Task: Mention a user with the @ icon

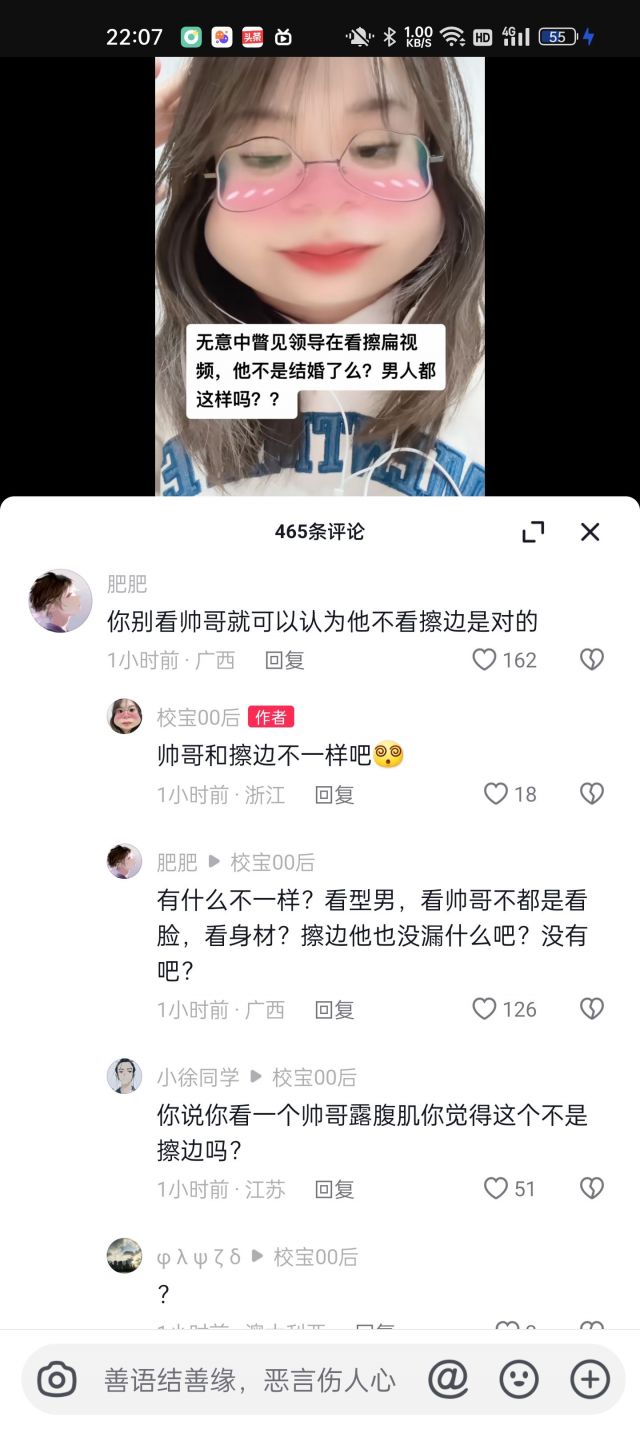Action: pyautogui.click(x=448, y=1380)
